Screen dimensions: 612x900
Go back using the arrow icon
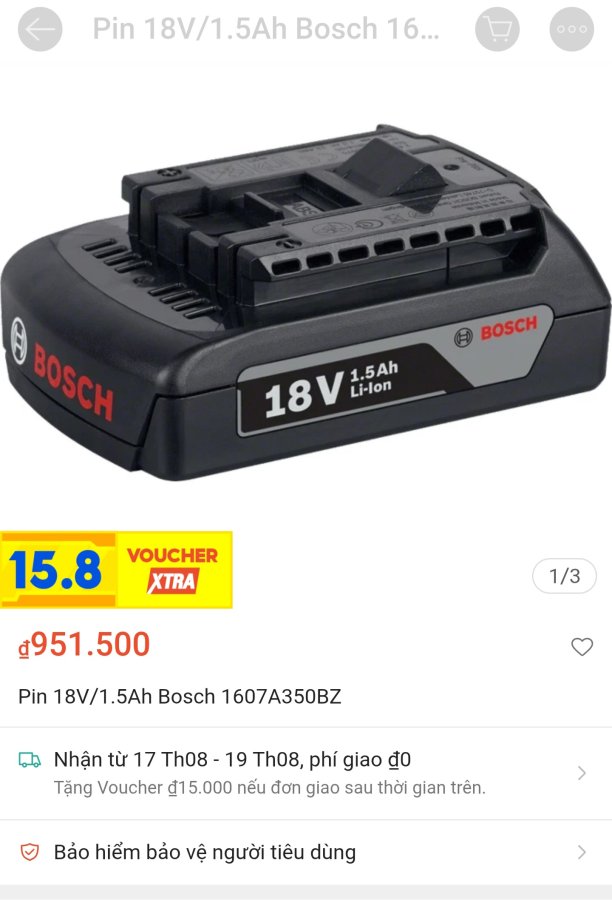[40, 29]
